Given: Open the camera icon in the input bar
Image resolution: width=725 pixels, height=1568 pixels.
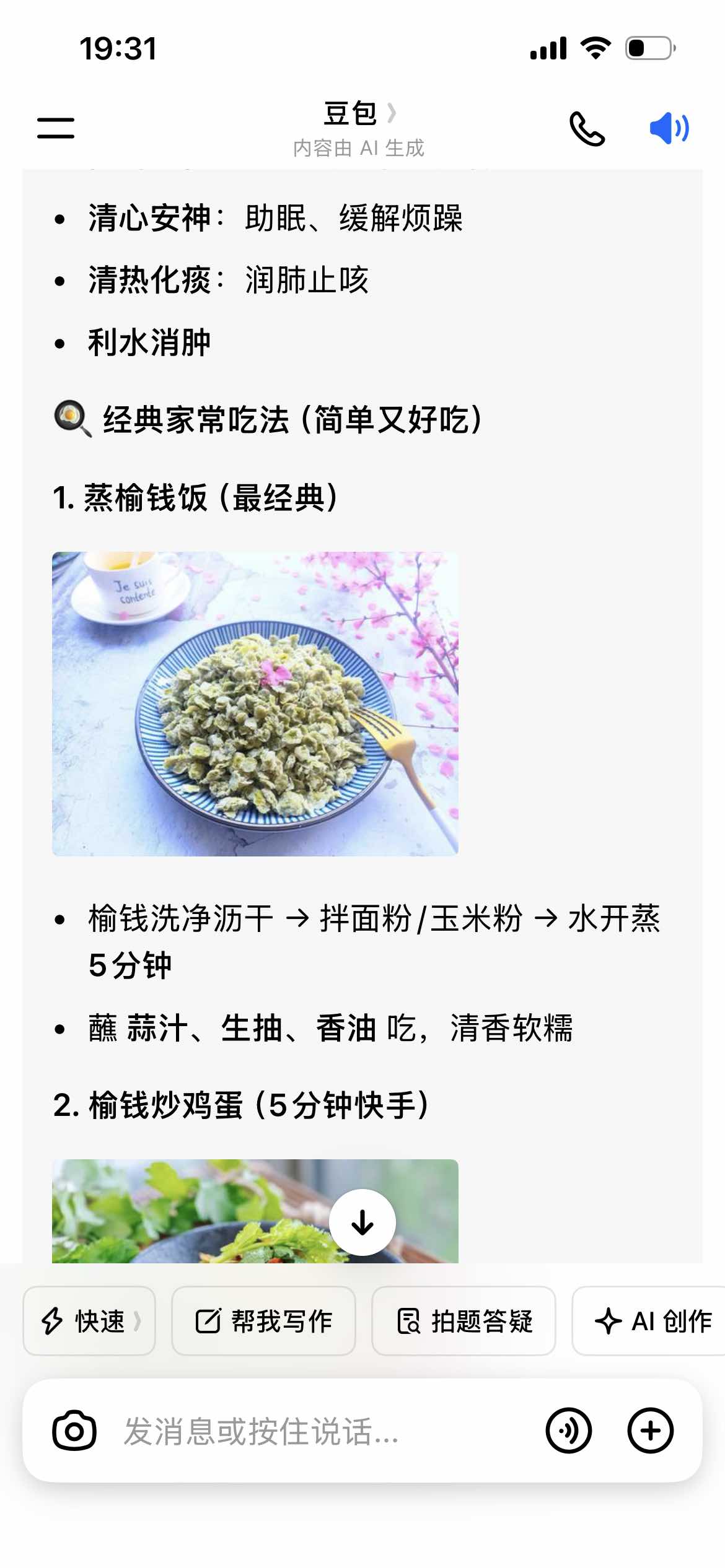Looking at the screenshot, I should (x=74, y=1431).
